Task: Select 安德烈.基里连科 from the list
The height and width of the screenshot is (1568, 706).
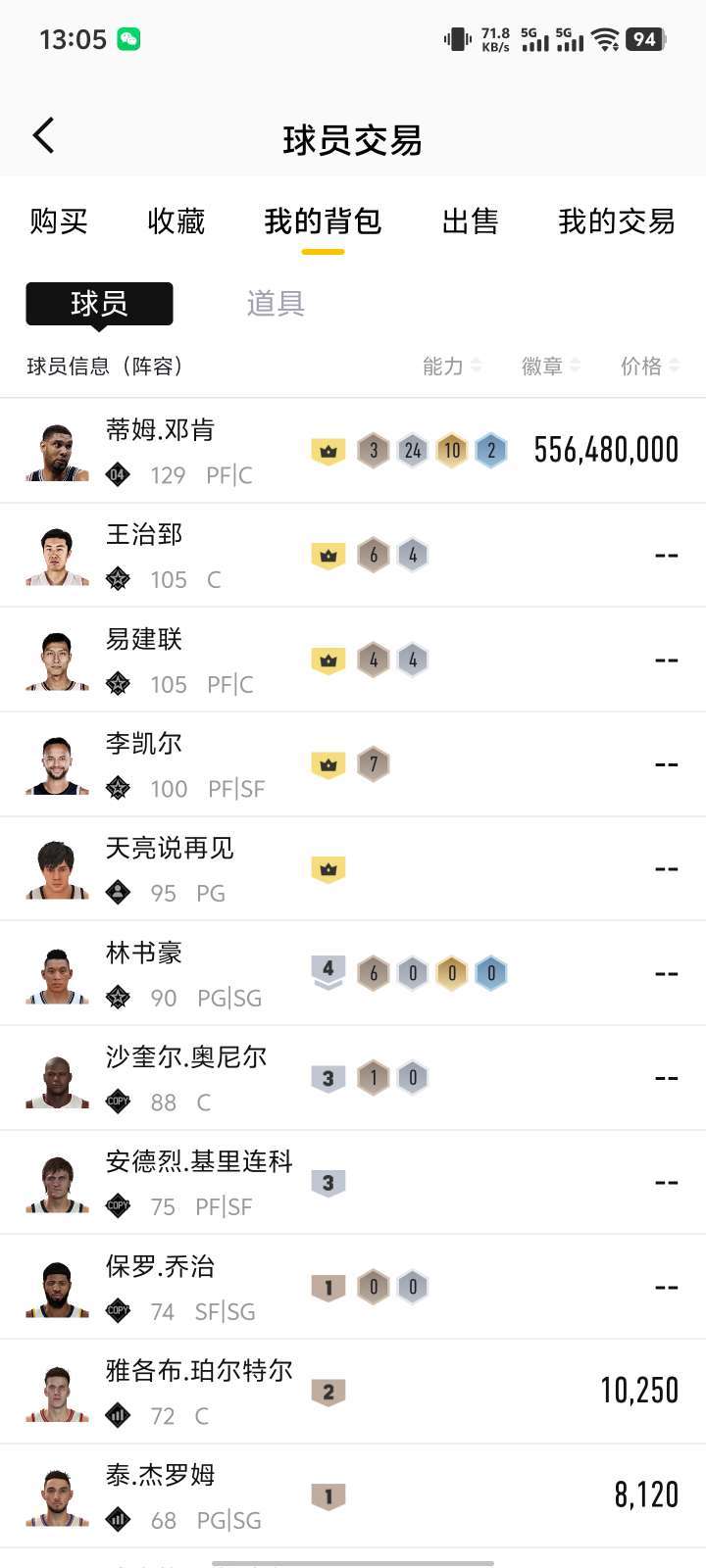Action: click(199, 1162)
